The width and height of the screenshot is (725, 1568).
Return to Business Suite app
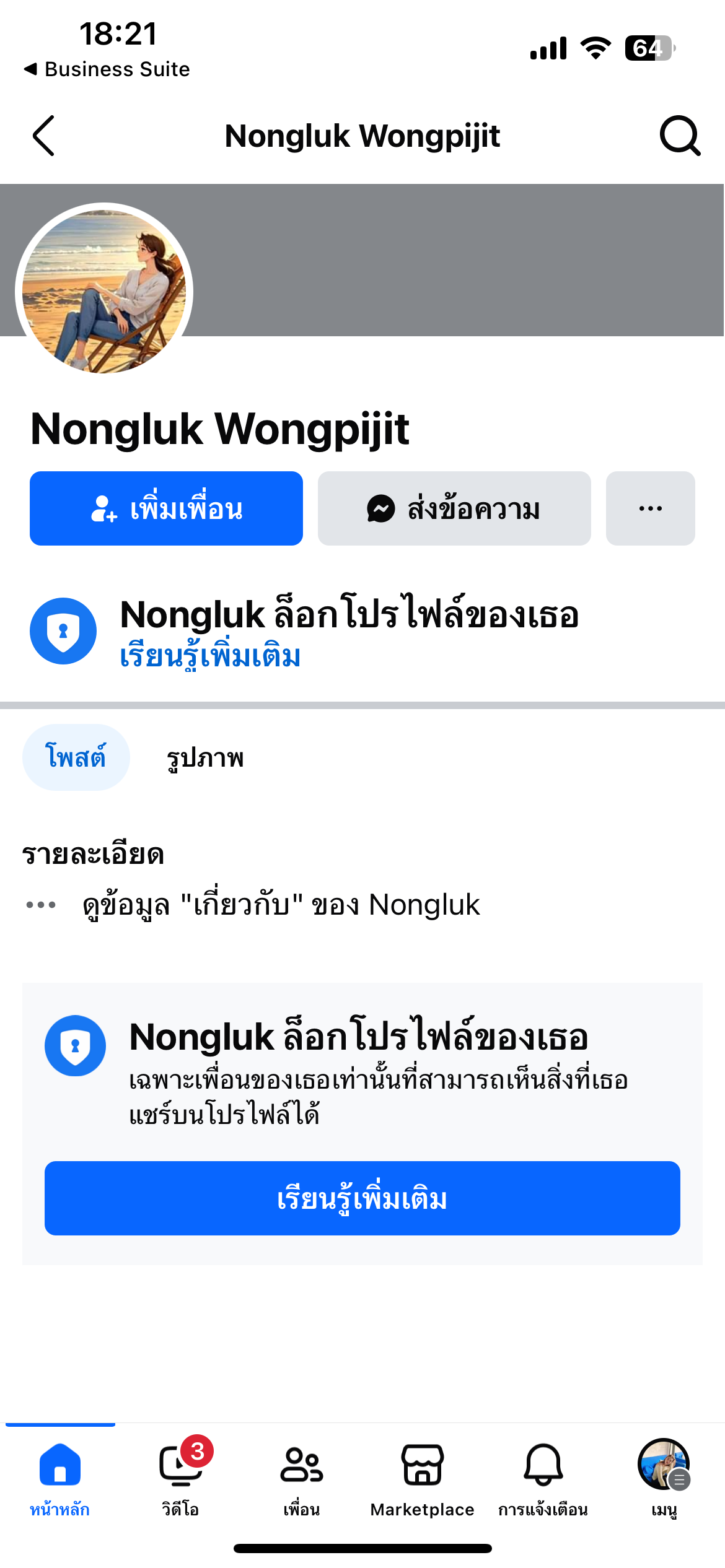107,69
